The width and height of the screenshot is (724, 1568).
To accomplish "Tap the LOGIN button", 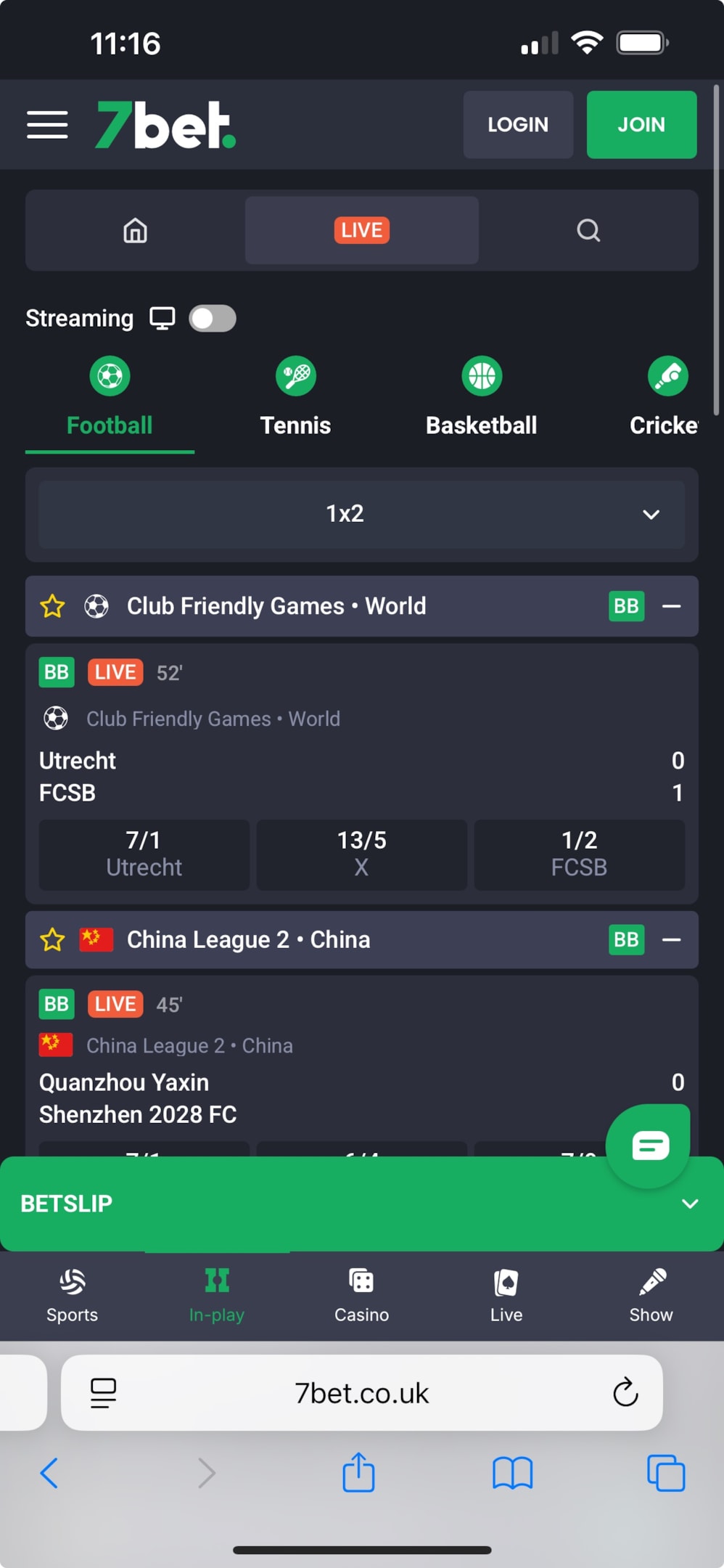I will tap(518, 125).
